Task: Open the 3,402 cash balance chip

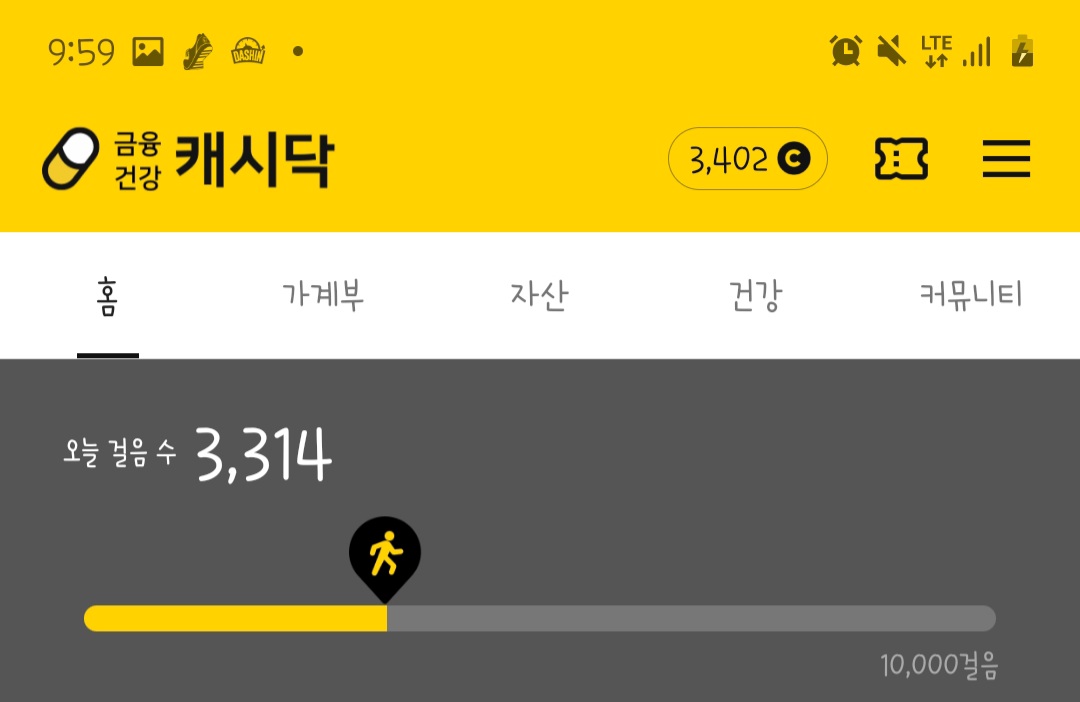Action: pyautogui.click(x=747, y=158)
